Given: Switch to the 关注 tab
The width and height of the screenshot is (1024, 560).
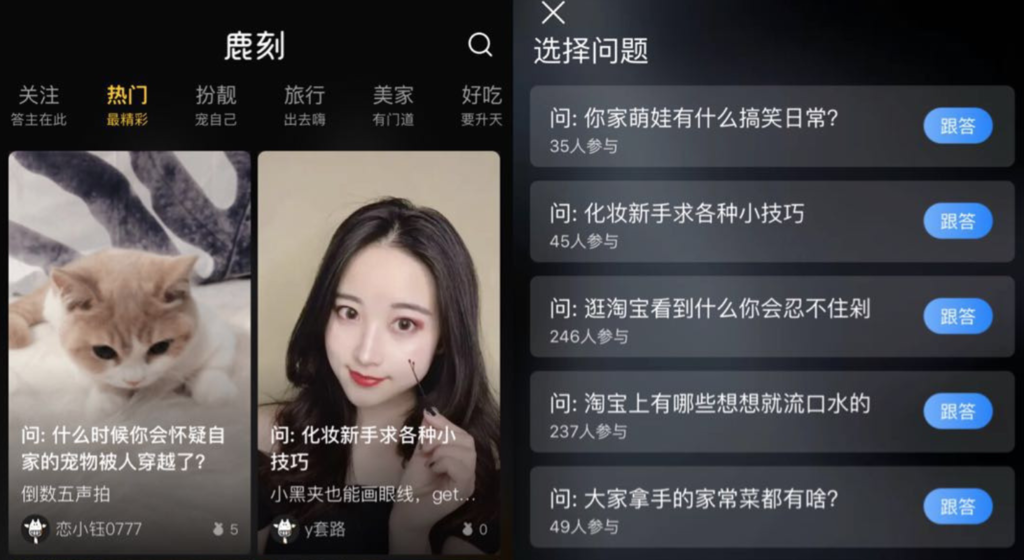Looking at the screenshot, I should 39,105.
